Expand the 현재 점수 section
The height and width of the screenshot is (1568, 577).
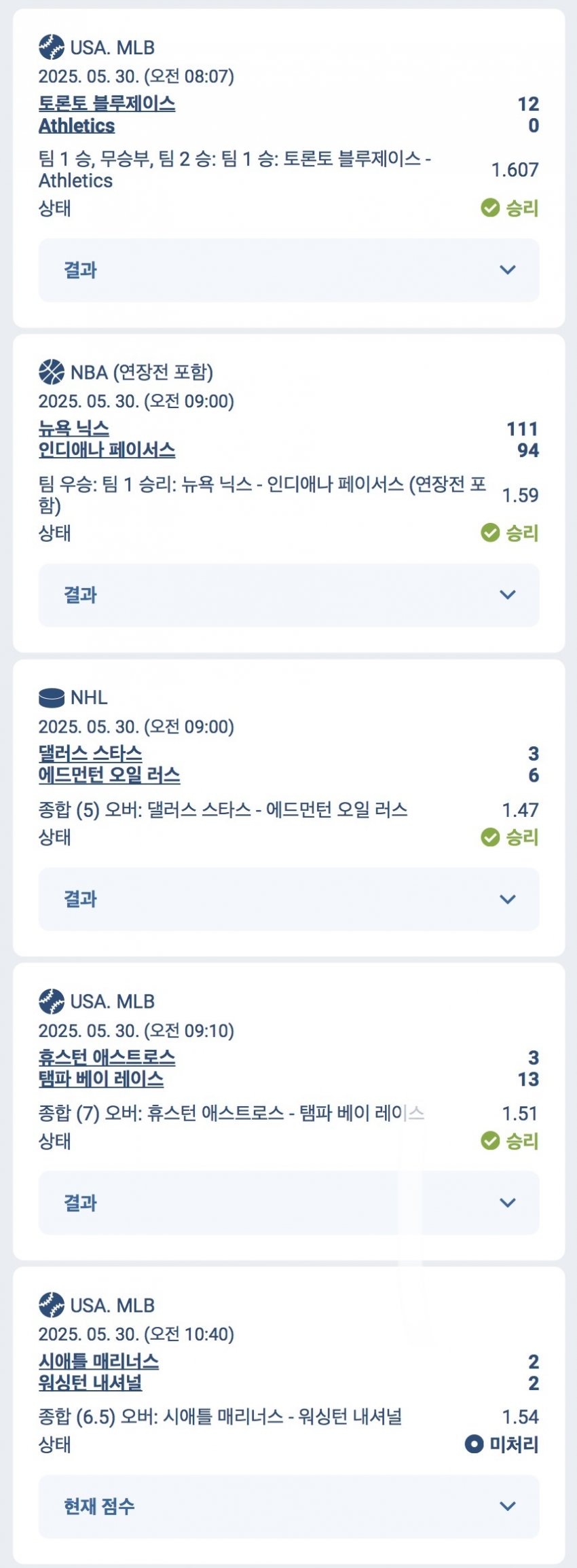288,1506
